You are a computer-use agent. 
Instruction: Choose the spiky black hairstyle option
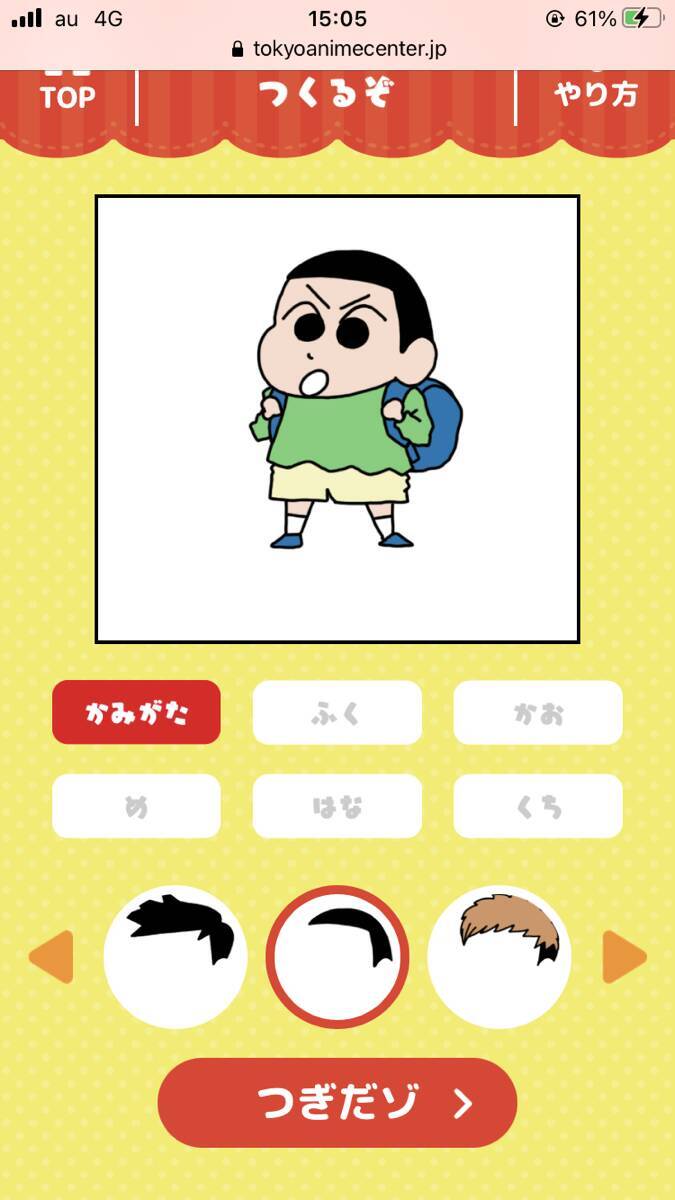point(176,956)
